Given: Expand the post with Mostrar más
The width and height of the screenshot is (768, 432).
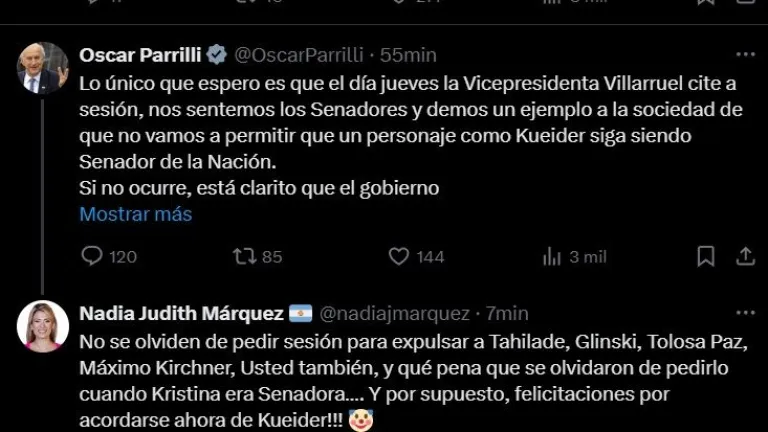Looking at the screenshot, I should pos(135,214).
